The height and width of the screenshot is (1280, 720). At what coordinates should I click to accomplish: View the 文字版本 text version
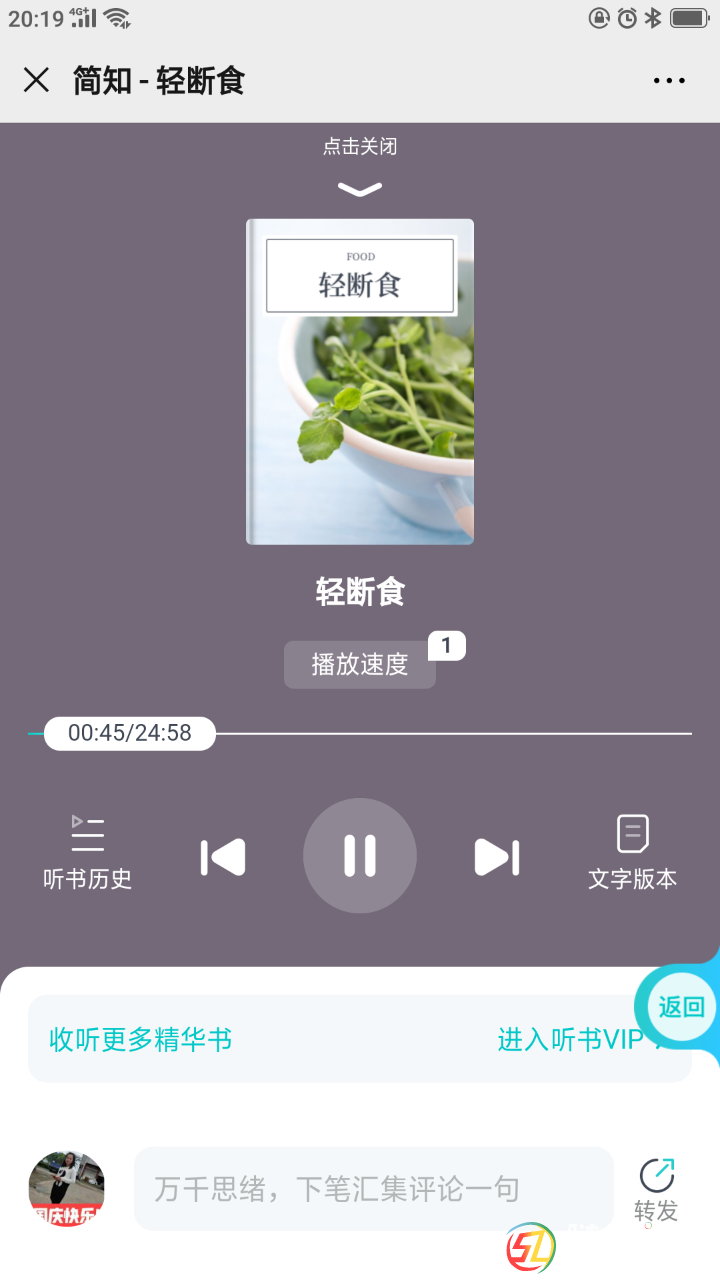(x=632, y=853)
